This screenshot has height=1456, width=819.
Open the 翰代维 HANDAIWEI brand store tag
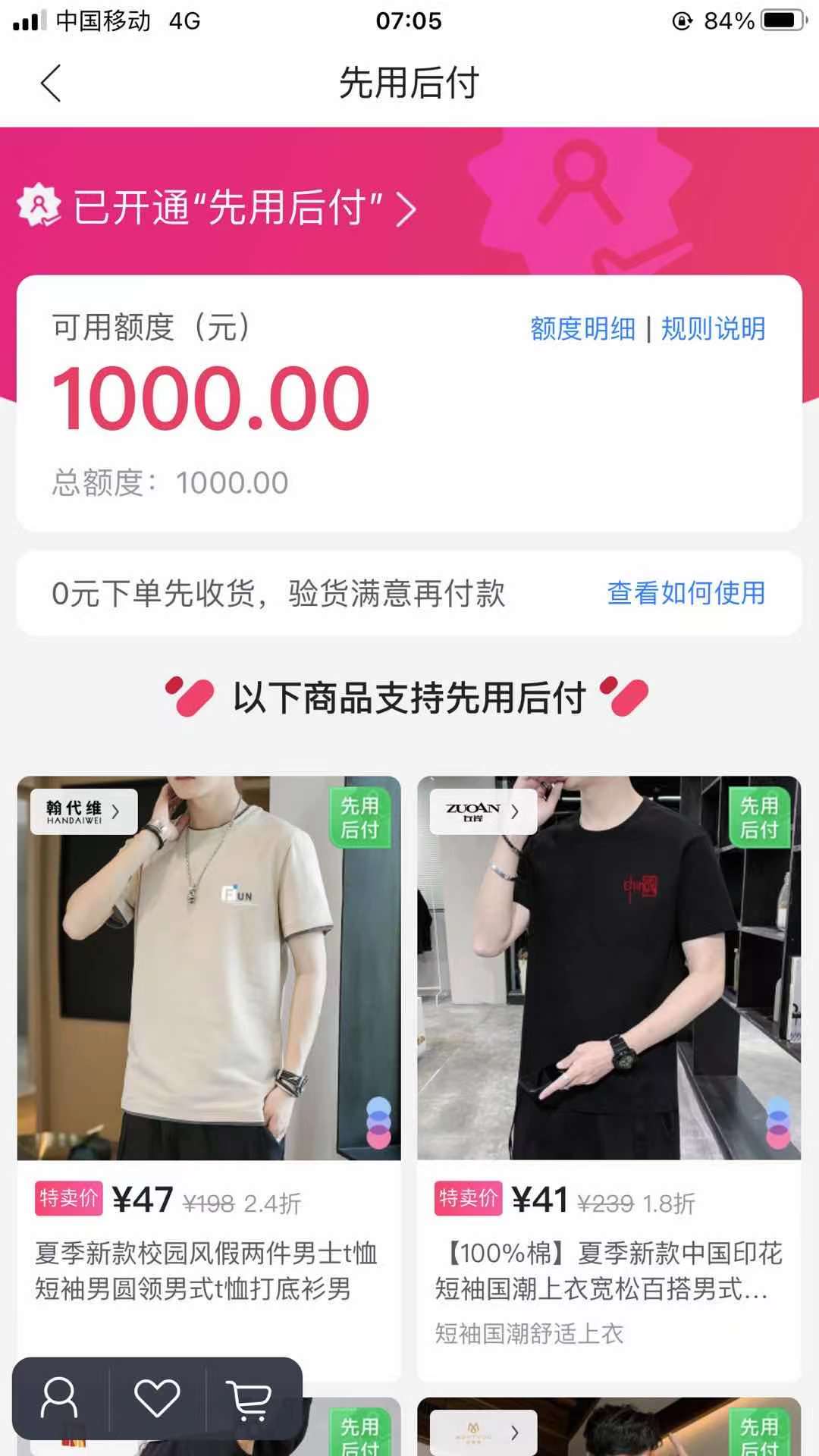(x=83, y=811)
